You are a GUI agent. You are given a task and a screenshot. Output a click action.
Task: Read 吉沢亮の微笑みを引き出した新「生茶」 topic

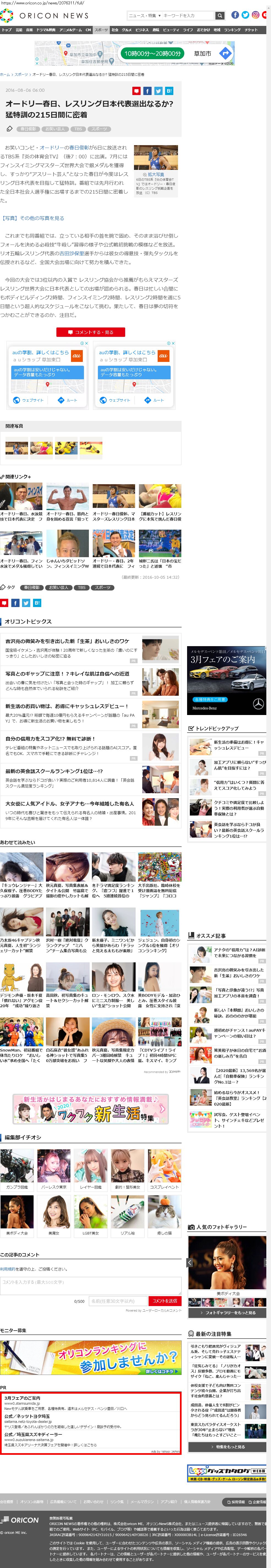click(67, 640)
